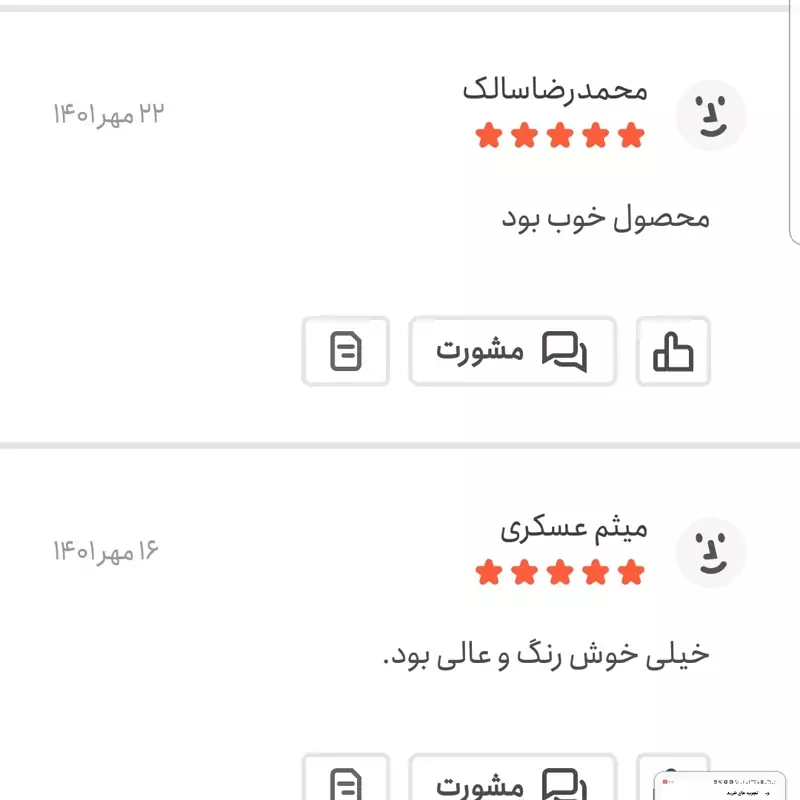The height and width of the screenshot is (800, 800).
Task: Tap مشورت under میثم عسکری's review
Action: [513, 782]
